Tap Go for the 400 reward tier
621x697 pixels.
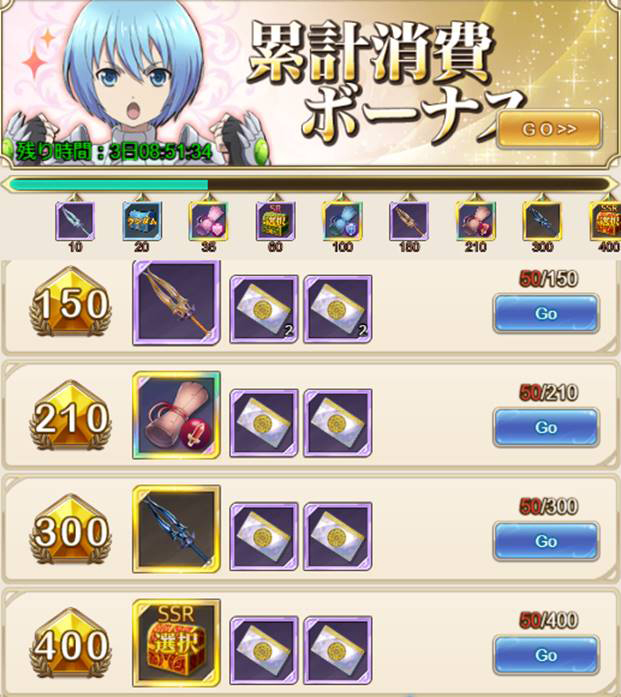(545, 655)
